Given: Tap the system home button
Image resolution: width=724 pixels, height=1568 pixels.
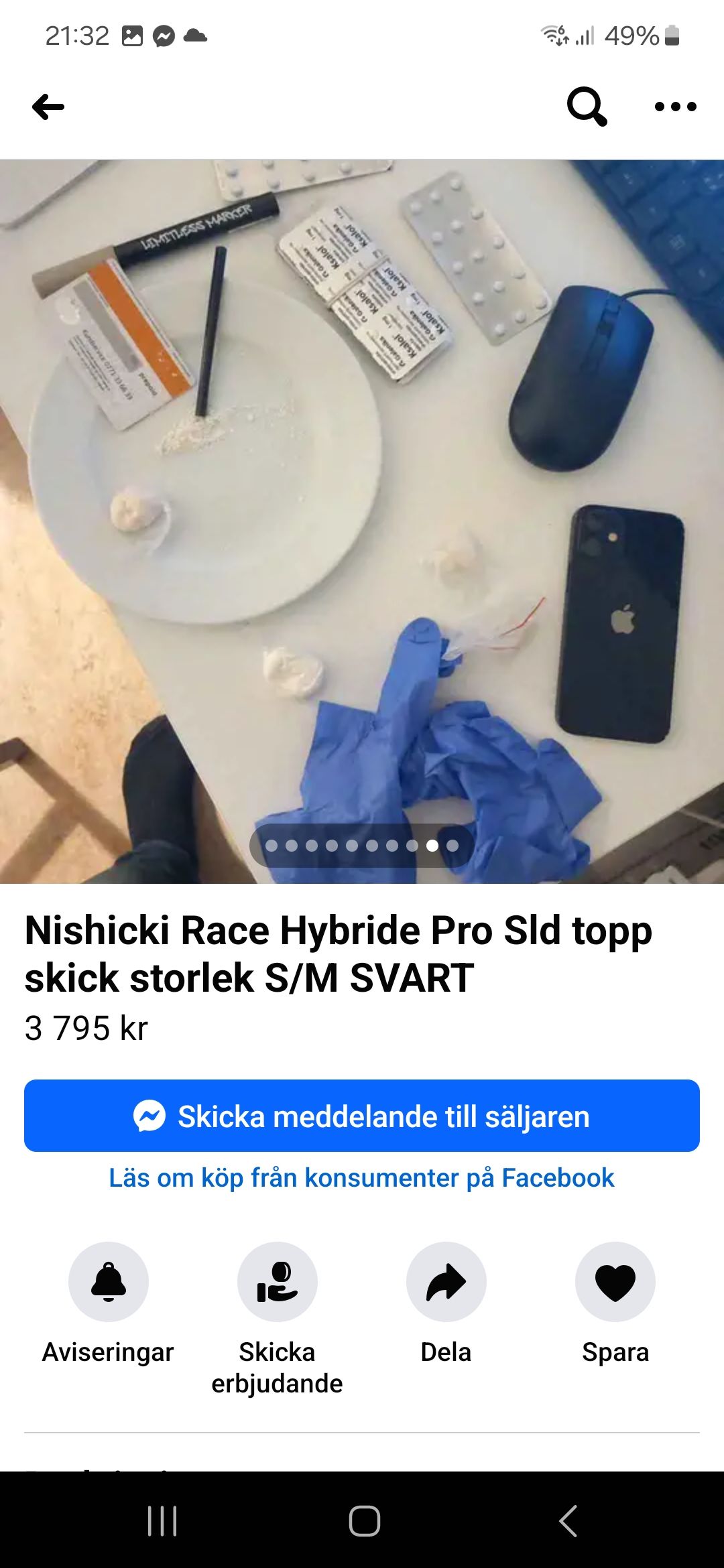Looking at the screenshot, I should 364,1520.
